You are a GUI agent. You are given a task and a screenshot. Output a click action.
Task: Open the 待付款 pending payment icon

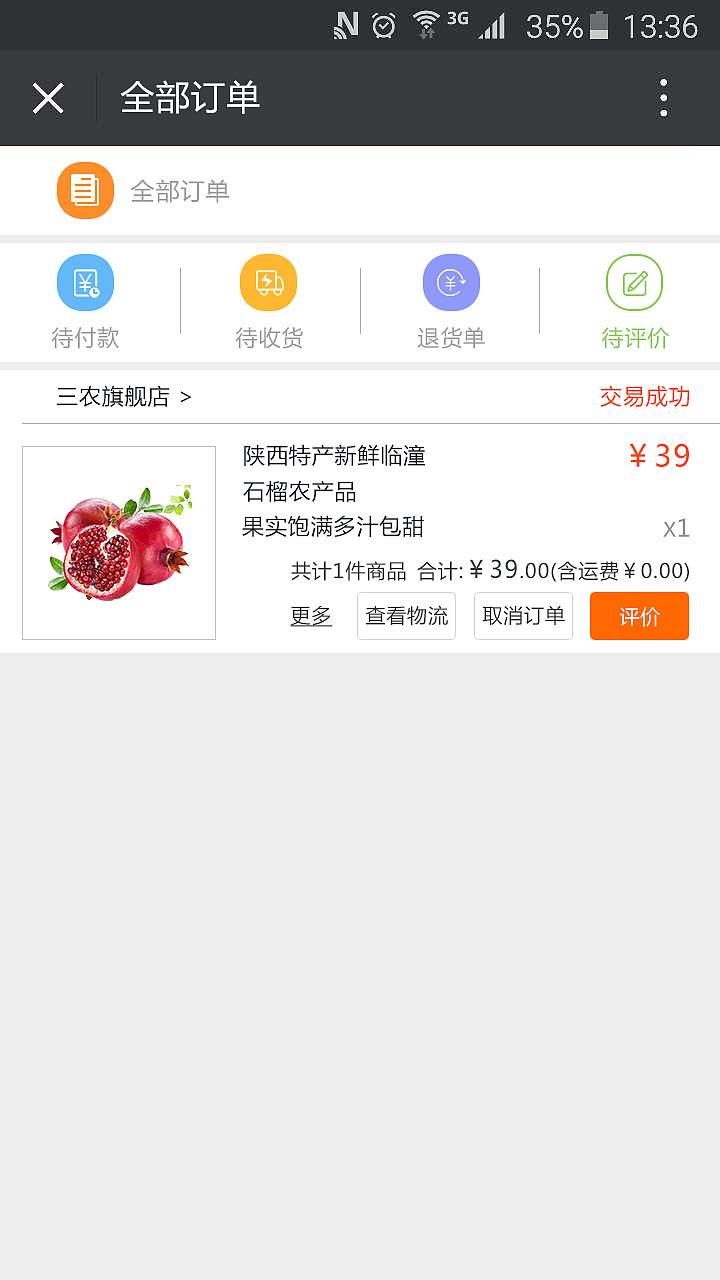click(85, 283)
